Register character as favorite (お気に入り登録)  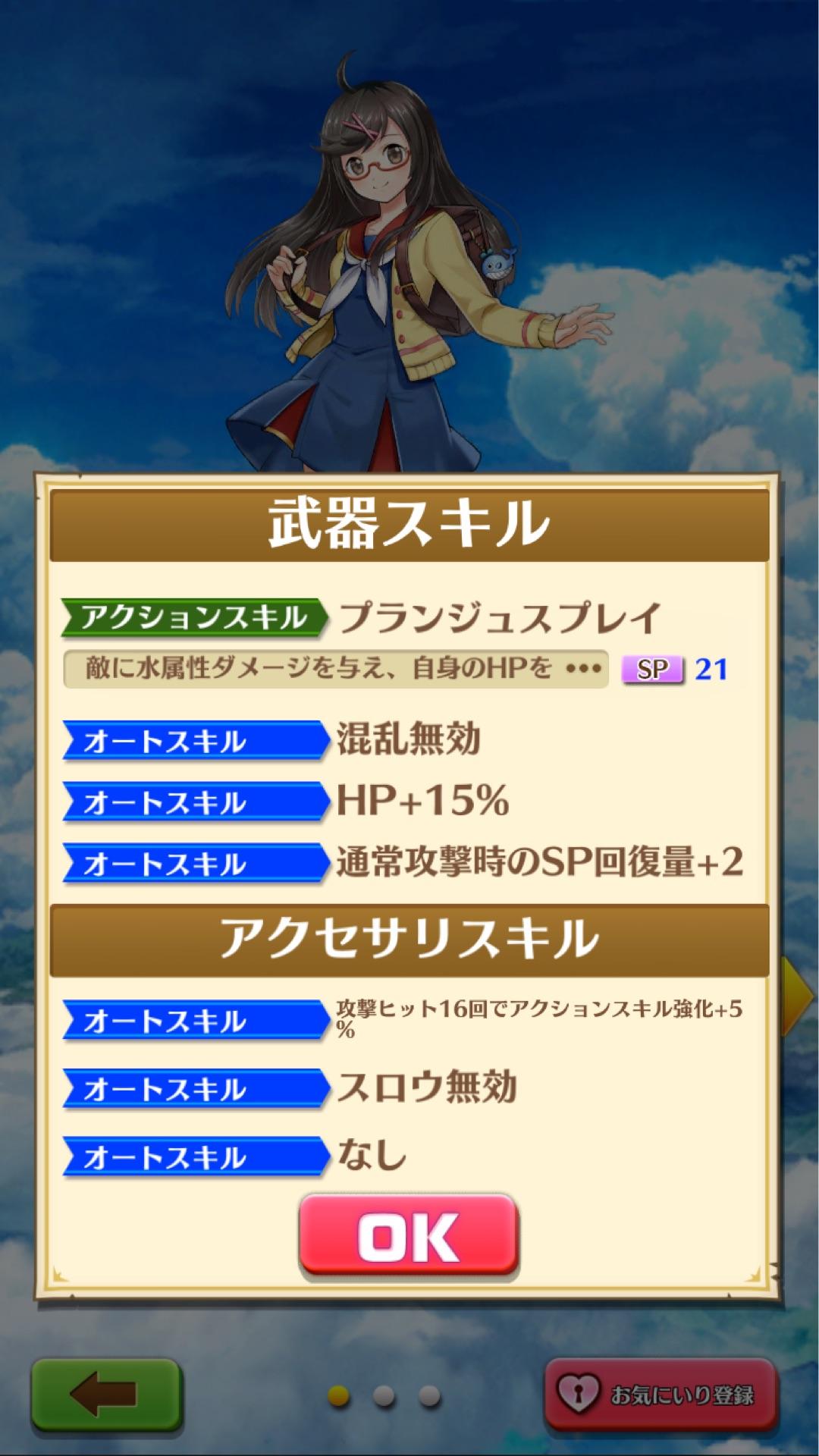coord(661,1394)
